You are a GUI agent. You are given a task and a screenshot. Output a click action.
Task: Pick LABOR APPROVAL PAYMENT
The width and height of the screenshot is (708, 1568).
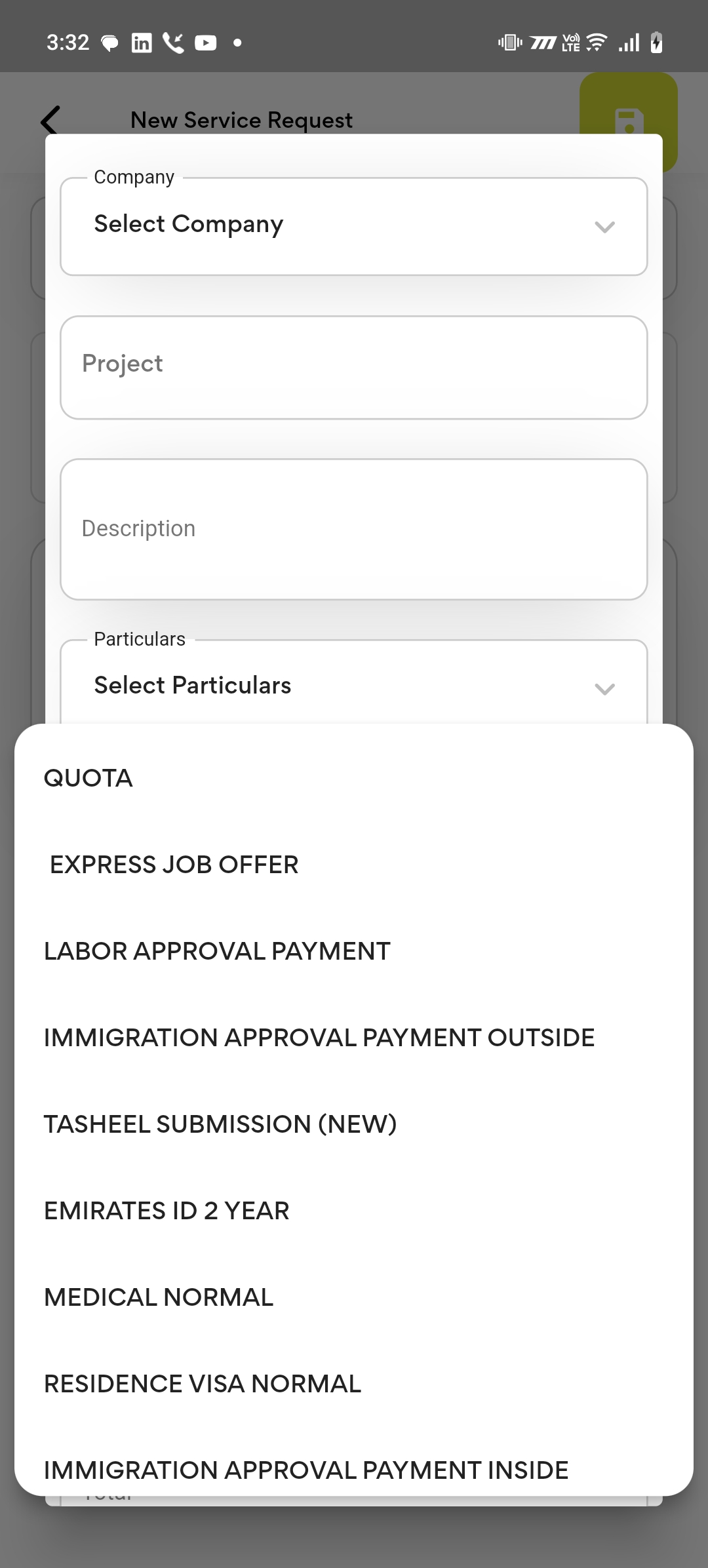[x=217, y=951]
